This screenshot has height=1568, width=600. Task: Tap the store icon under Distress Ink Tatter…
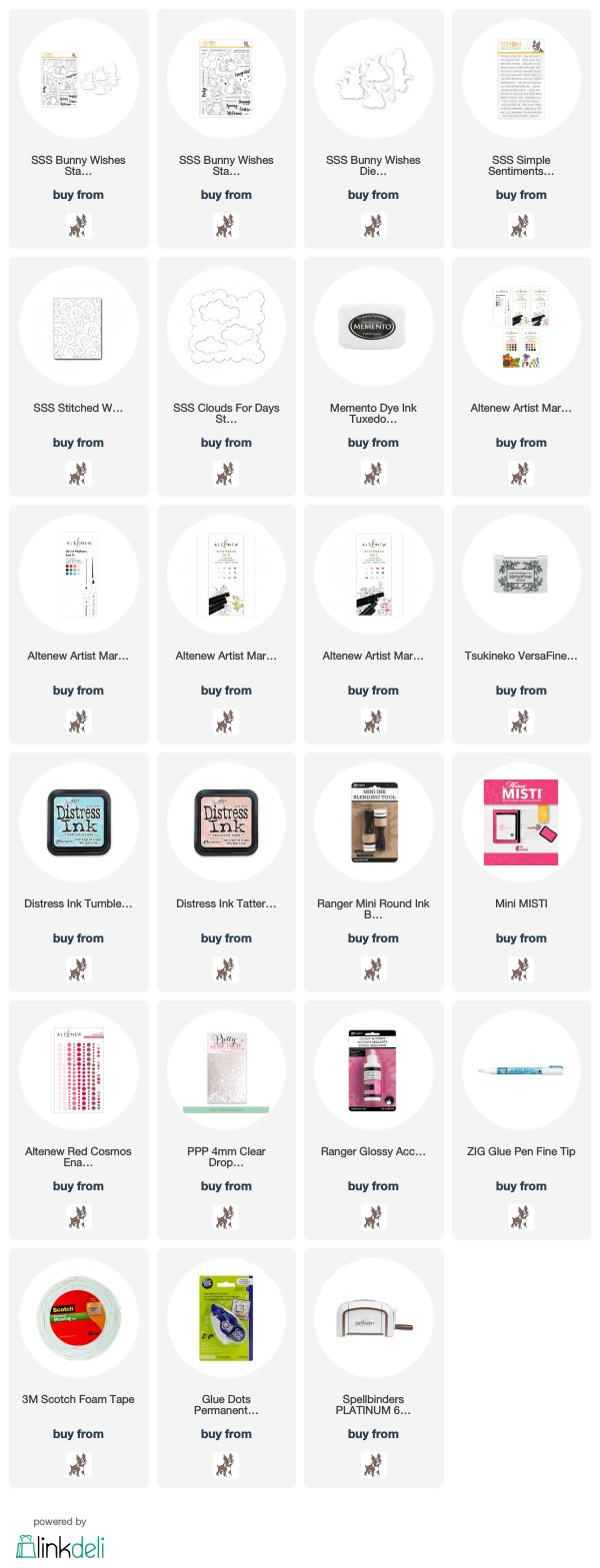tap(226, 968)
